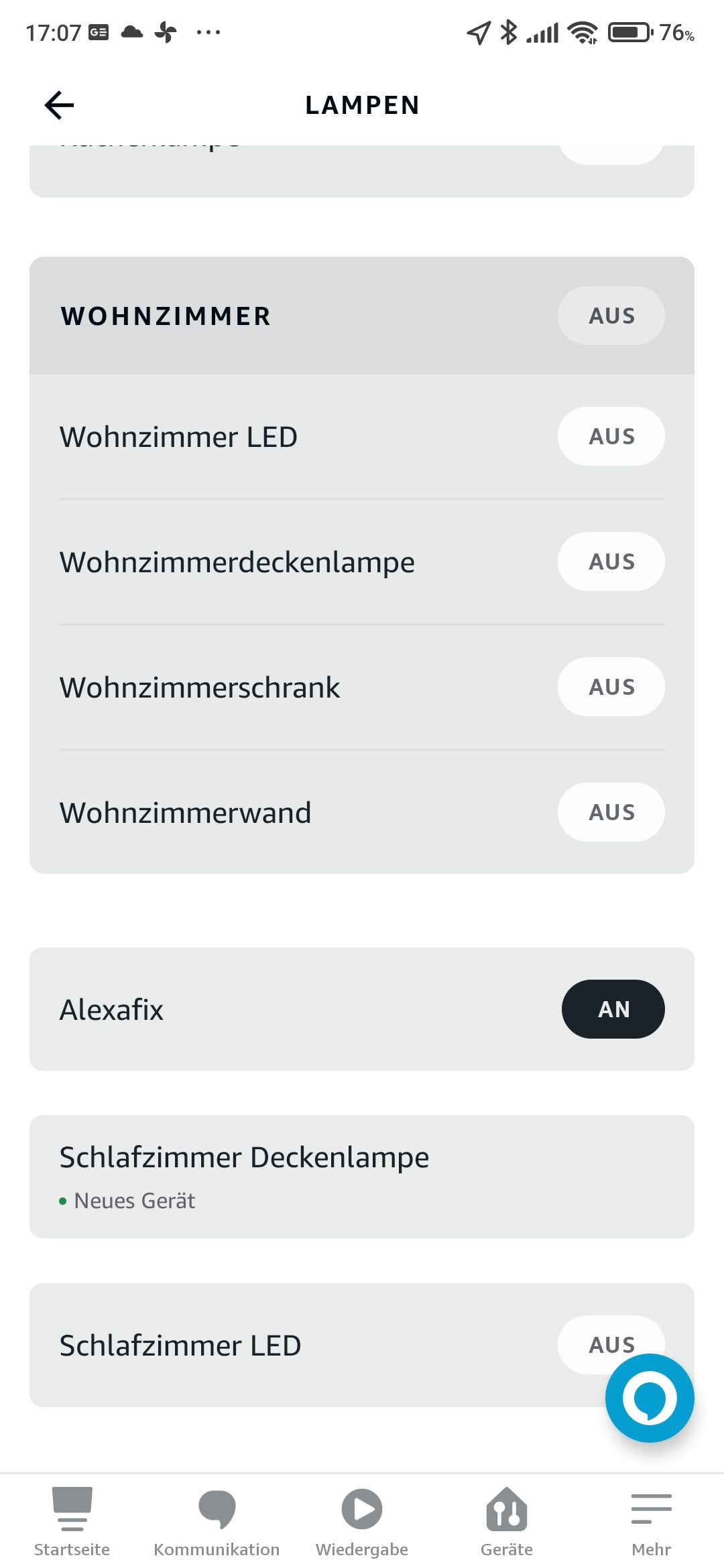Enable the Wohnzimmerschrank light

[611, 687]
